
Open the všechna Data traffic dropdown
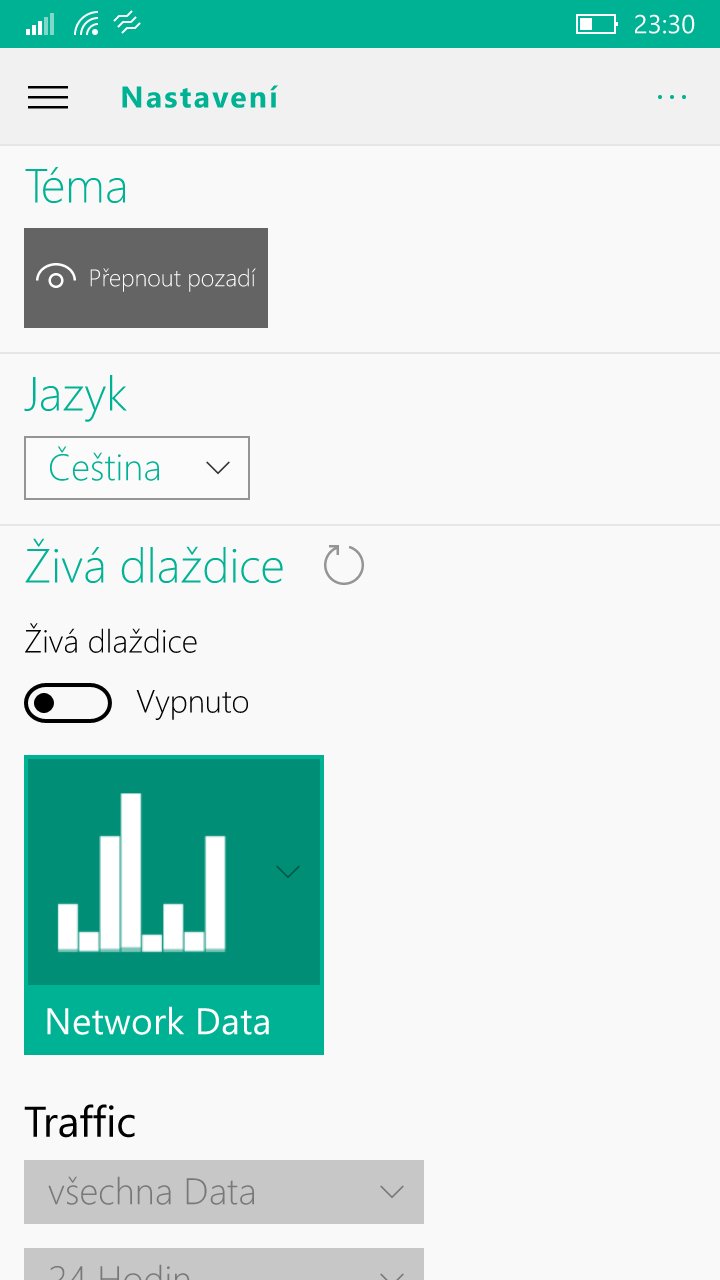[224, 1192]
